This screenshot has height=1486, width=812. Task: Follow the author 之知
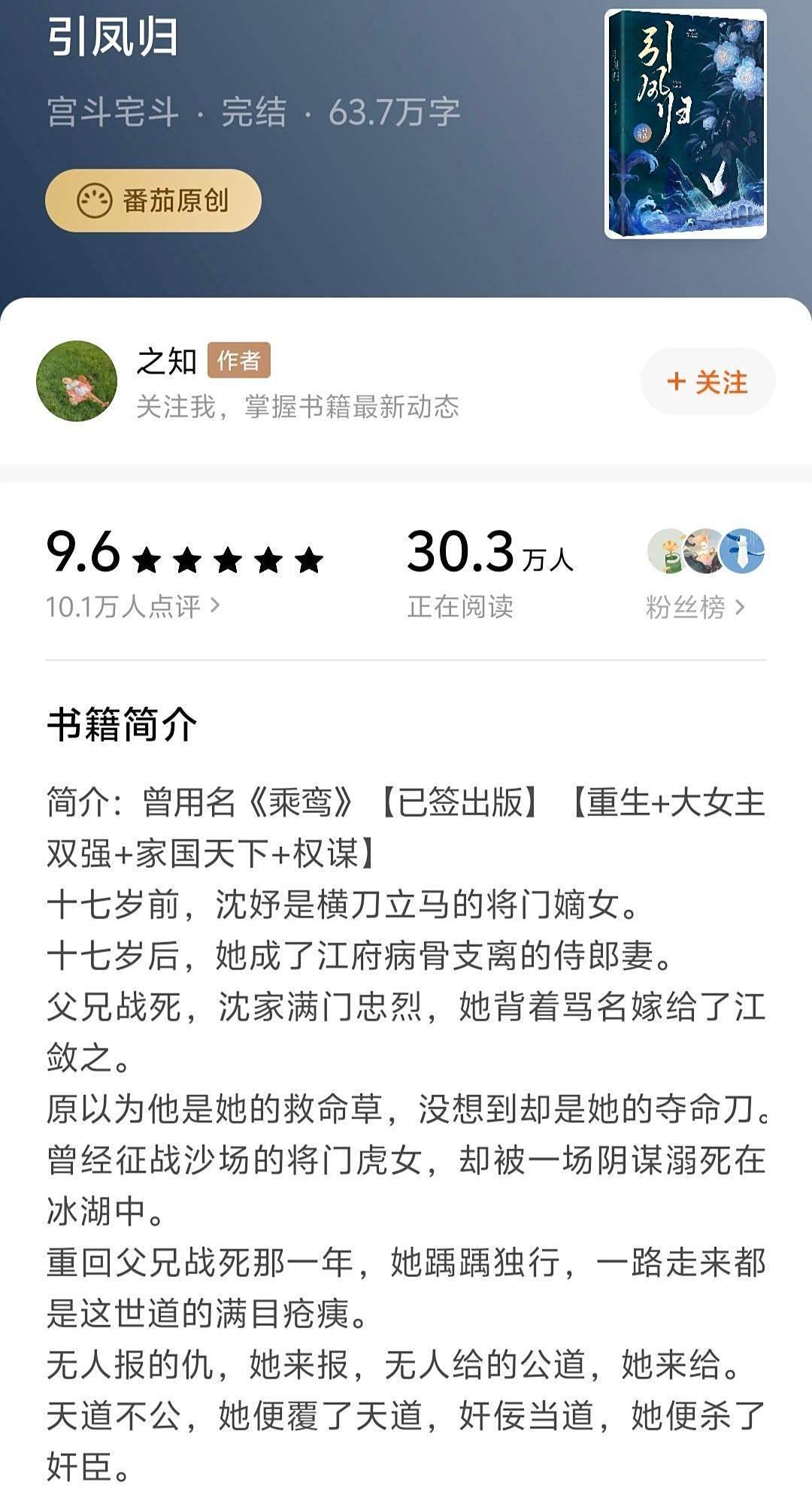pyautogui.click(x=707, y=382)
